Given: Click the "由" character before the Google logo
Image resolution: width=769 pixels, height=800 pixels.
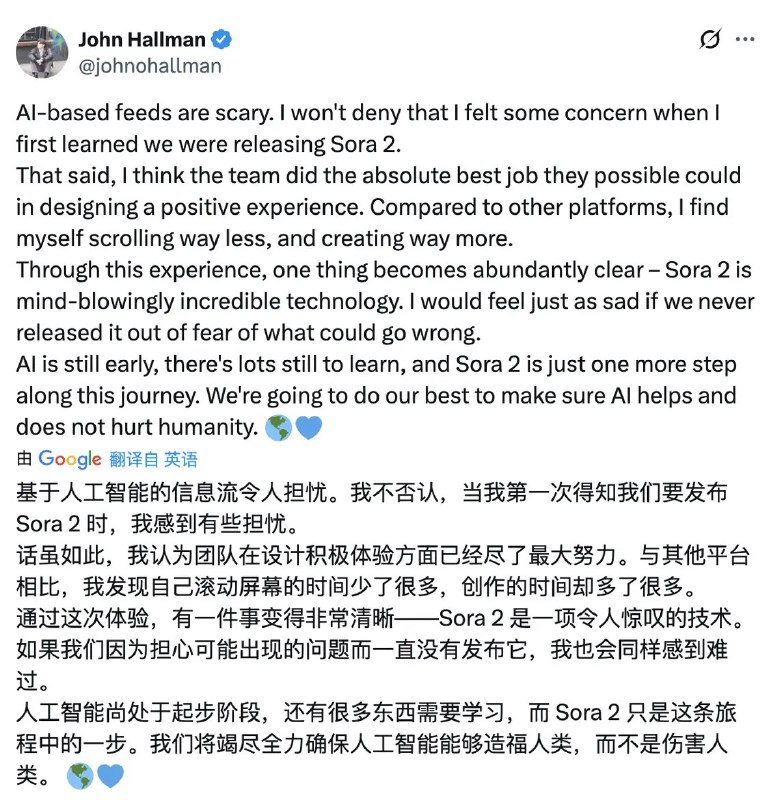Looking at the screenshot, I should pyautogui.click(x=22, y=459).
